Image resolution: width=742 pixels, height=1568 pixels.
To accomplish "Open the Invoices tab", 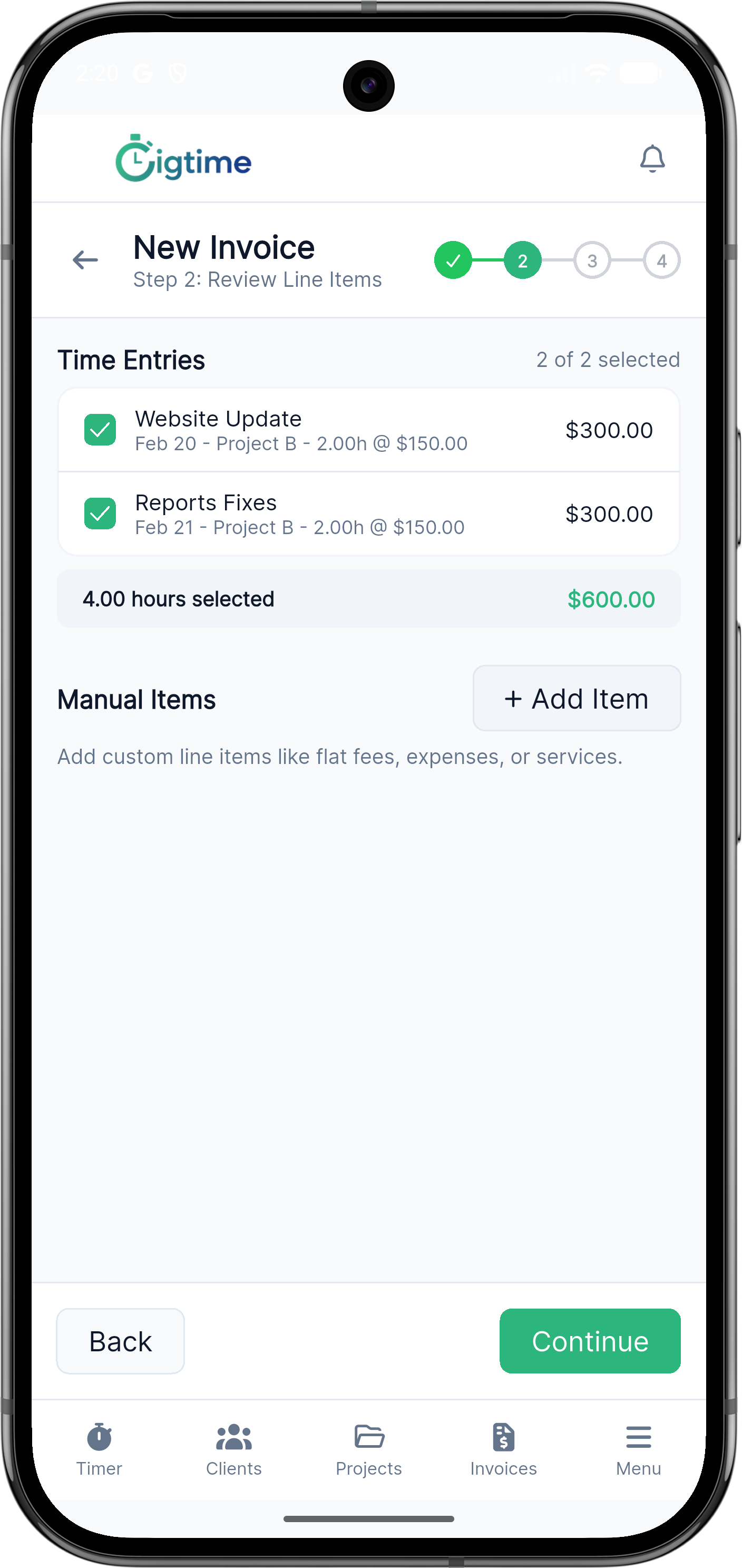I will click(x=503, y=1450).
